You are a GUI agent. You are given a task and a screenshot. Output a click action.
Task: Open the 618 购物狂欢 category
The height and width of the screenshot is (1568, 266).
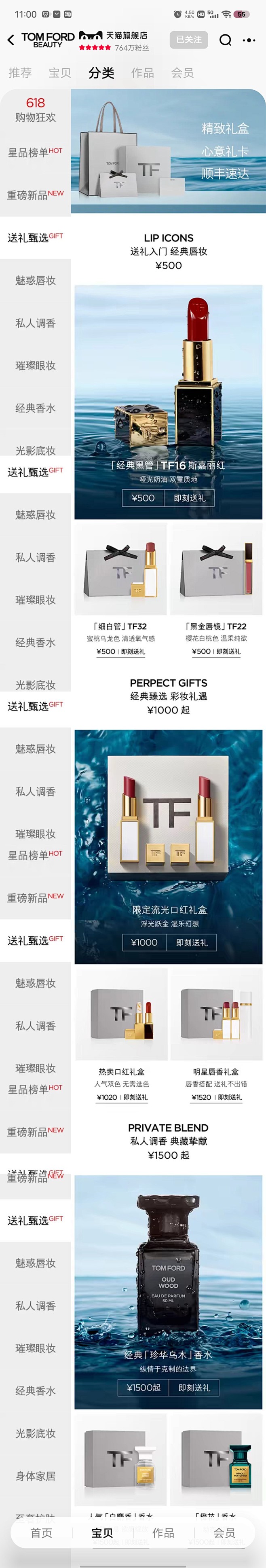click(35, 110)
